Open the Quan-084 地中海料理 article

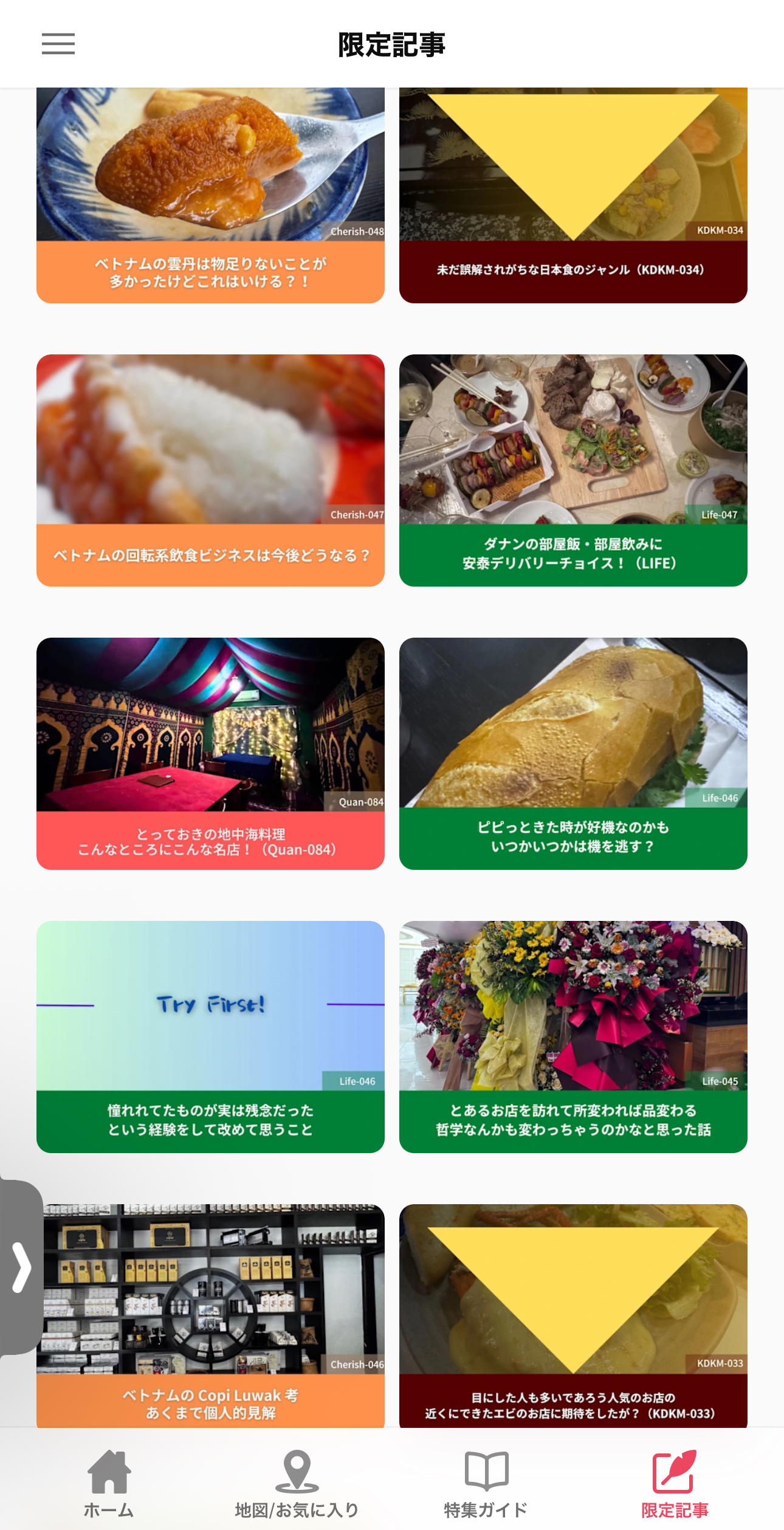(210, 753)
